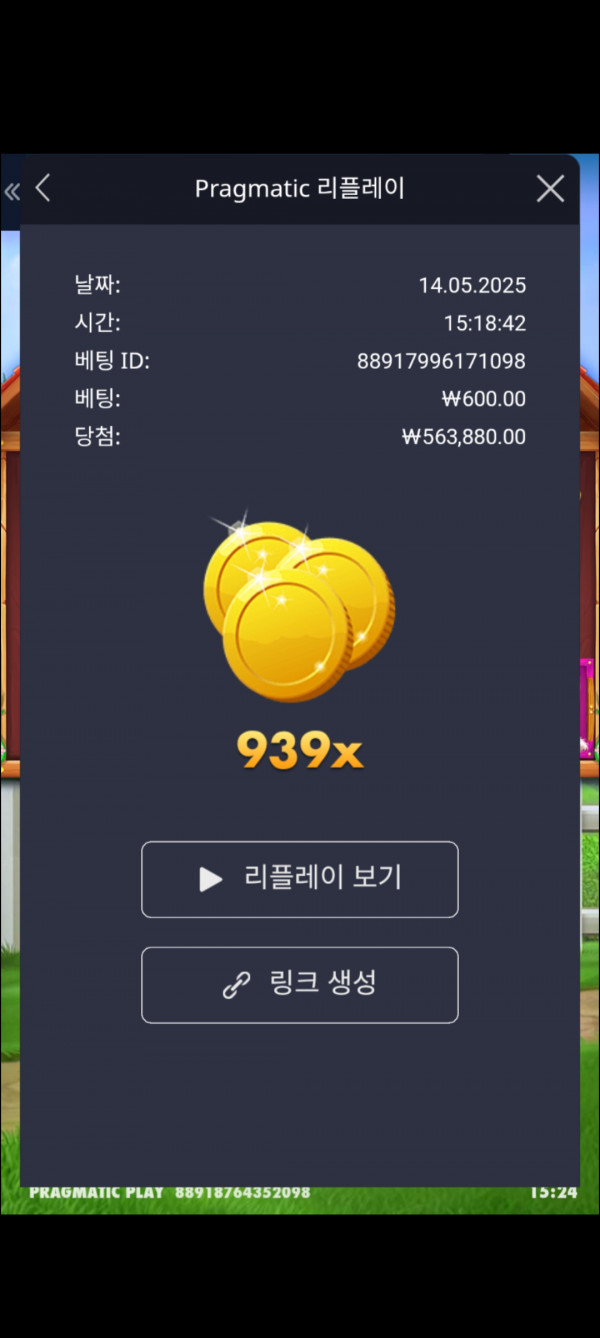
Task: Close the Pragmatic 리플레이 dialog
Action: (550, 188)
